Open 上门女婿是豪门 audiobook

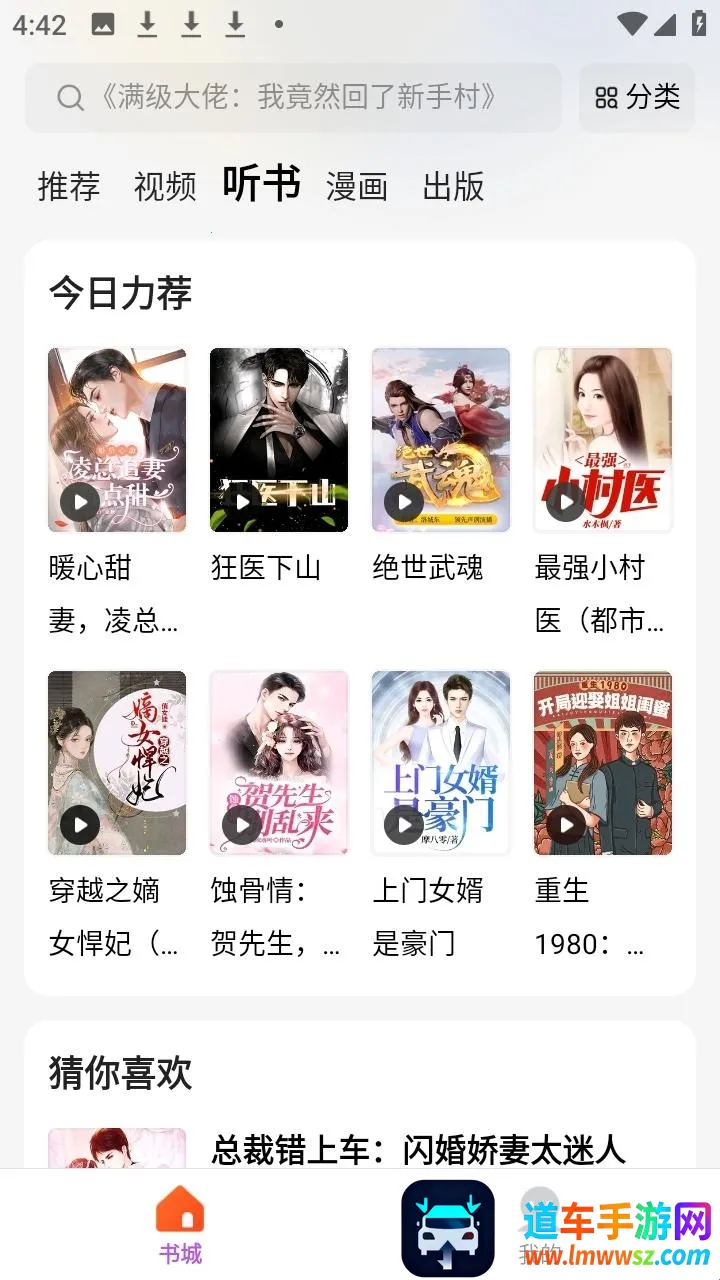tap(441, 763)
